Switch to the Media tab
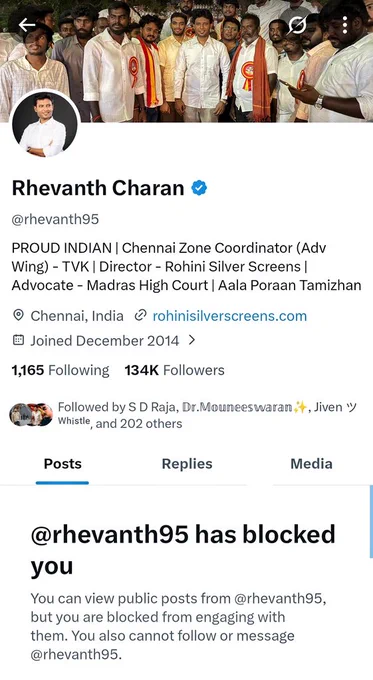This screenshot has height=680, width=373. click(x=311, y=464)
